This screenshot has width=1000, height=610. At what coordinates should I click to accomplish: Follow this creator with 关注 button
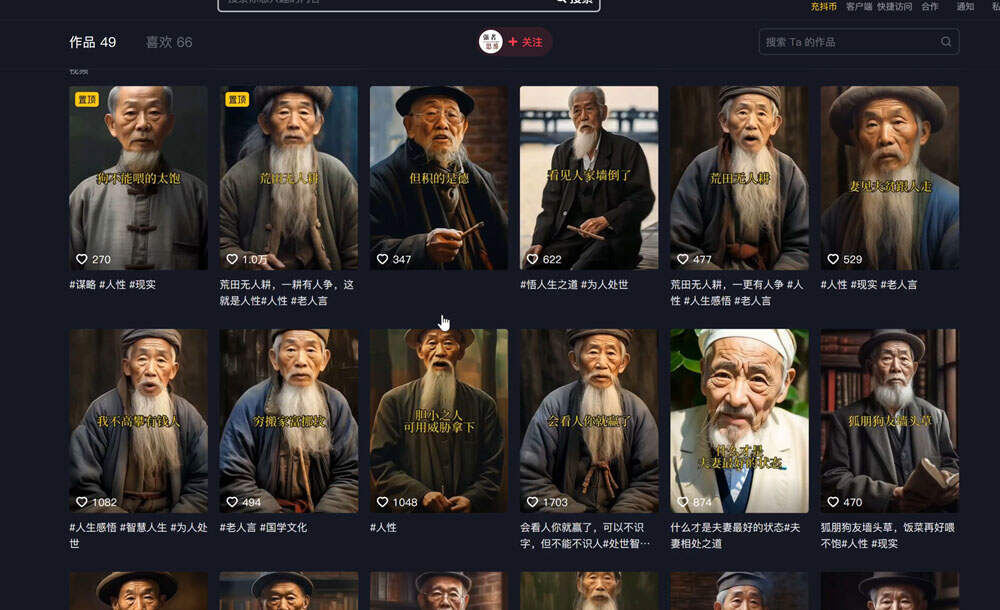click(526, 42)
